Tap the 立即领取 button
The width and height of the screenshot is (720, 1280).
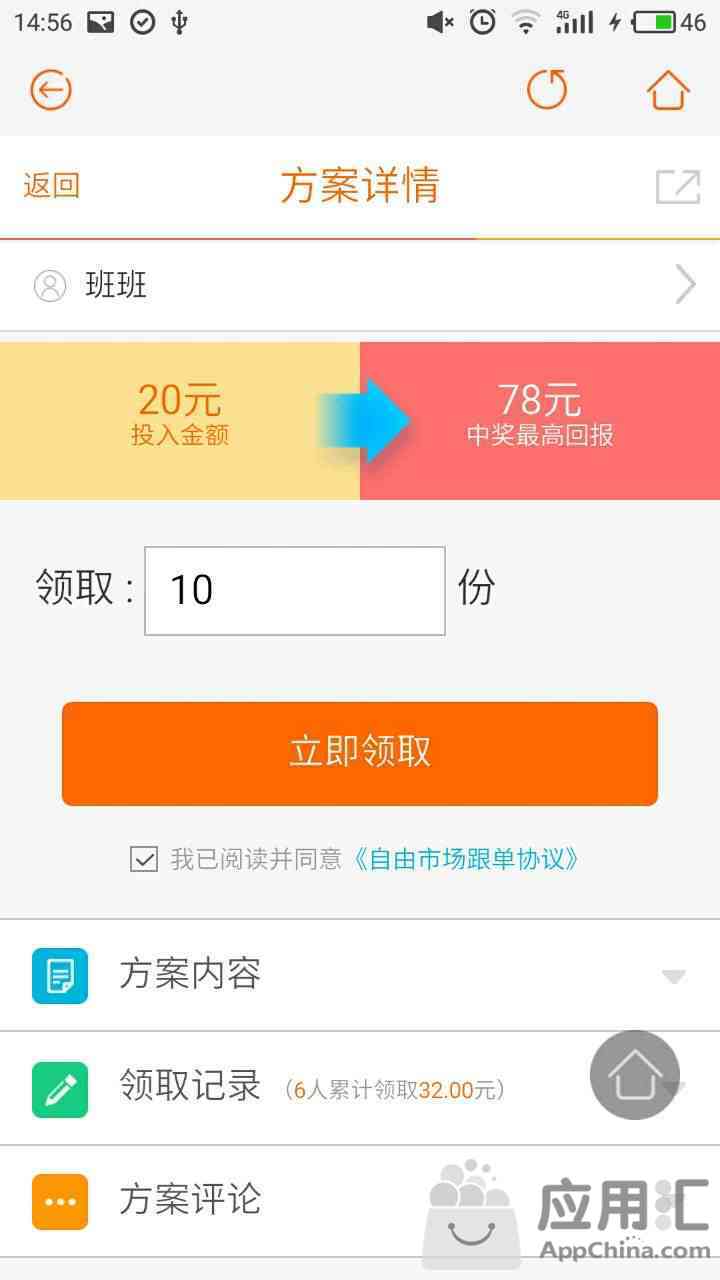[360, 753]
